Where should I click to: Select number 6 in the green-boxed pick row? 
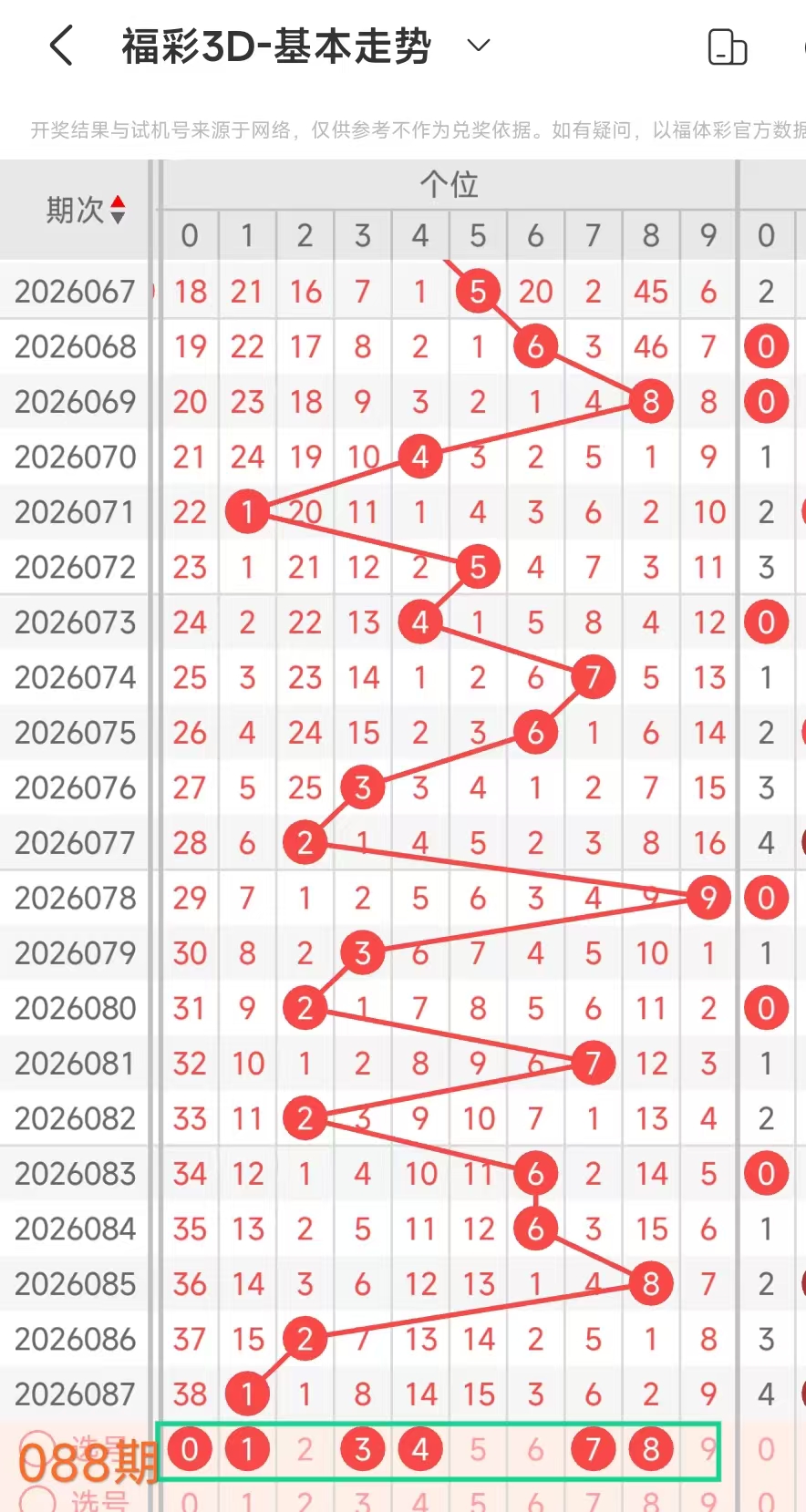pyautogui.click(x=535, y=1449)
